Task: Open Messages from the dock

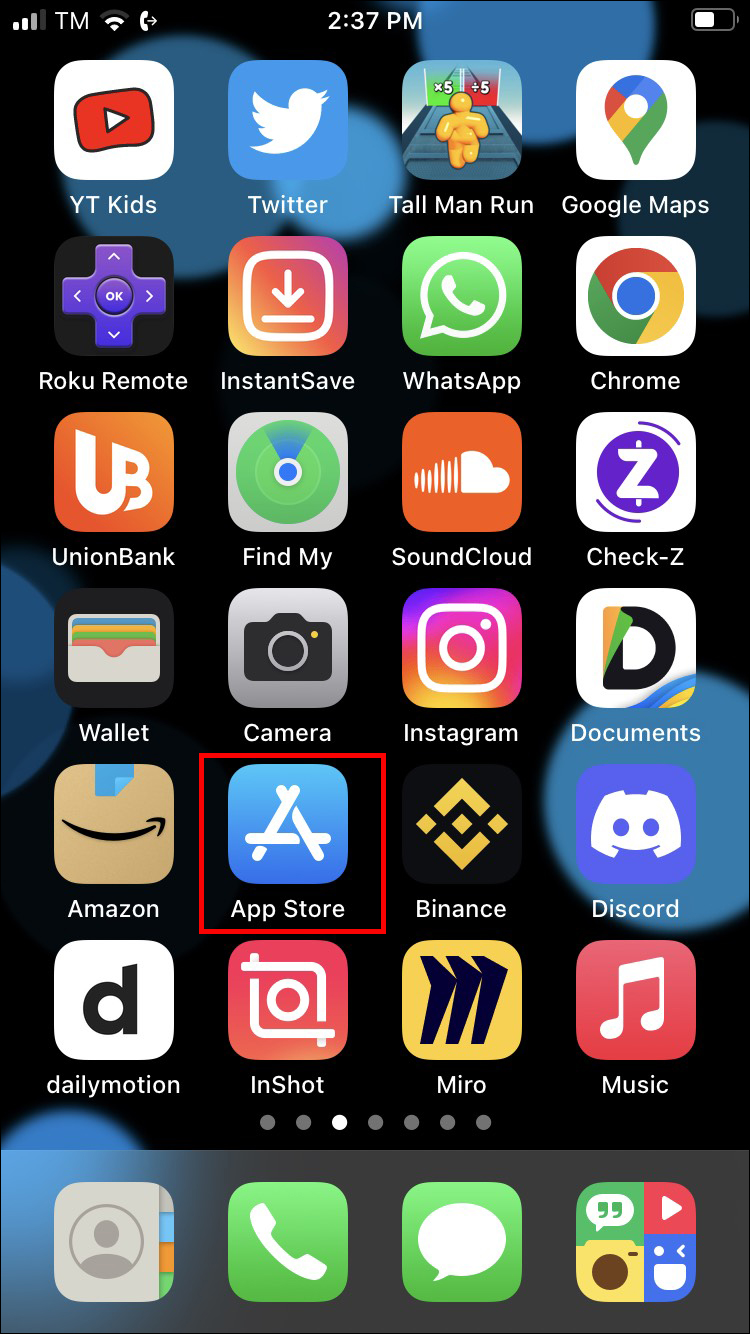Action: tap(462, 1242)
